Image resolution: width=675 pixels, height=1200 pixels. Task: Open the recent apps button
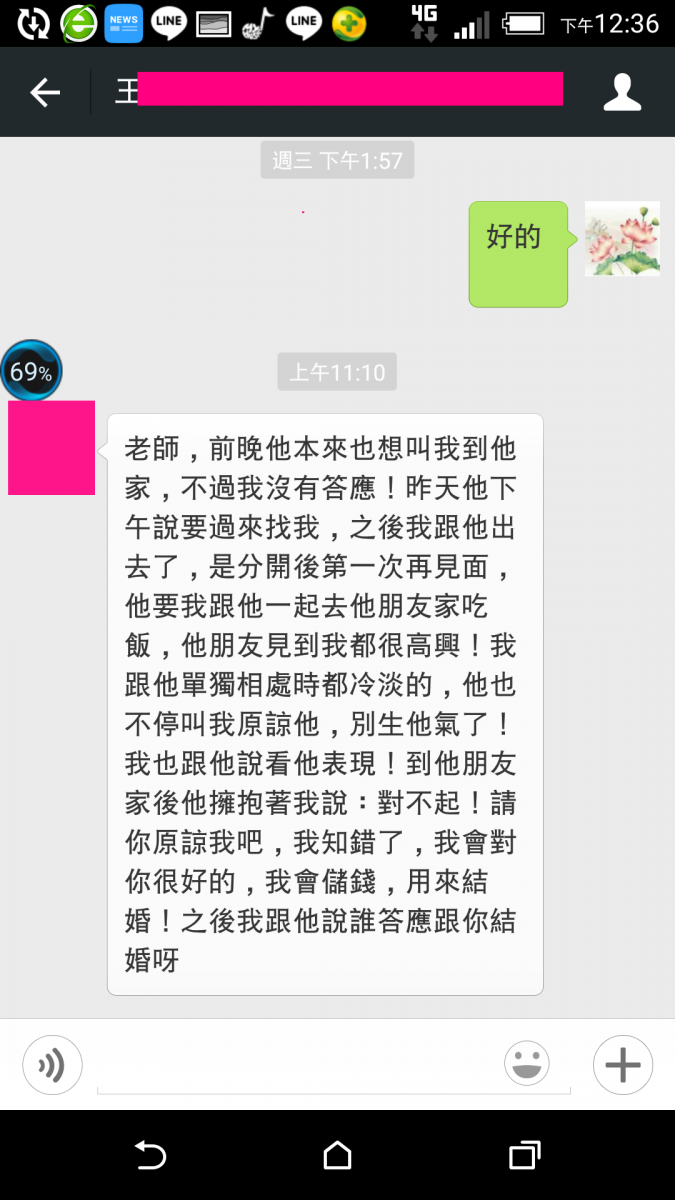pos(524,1155)
